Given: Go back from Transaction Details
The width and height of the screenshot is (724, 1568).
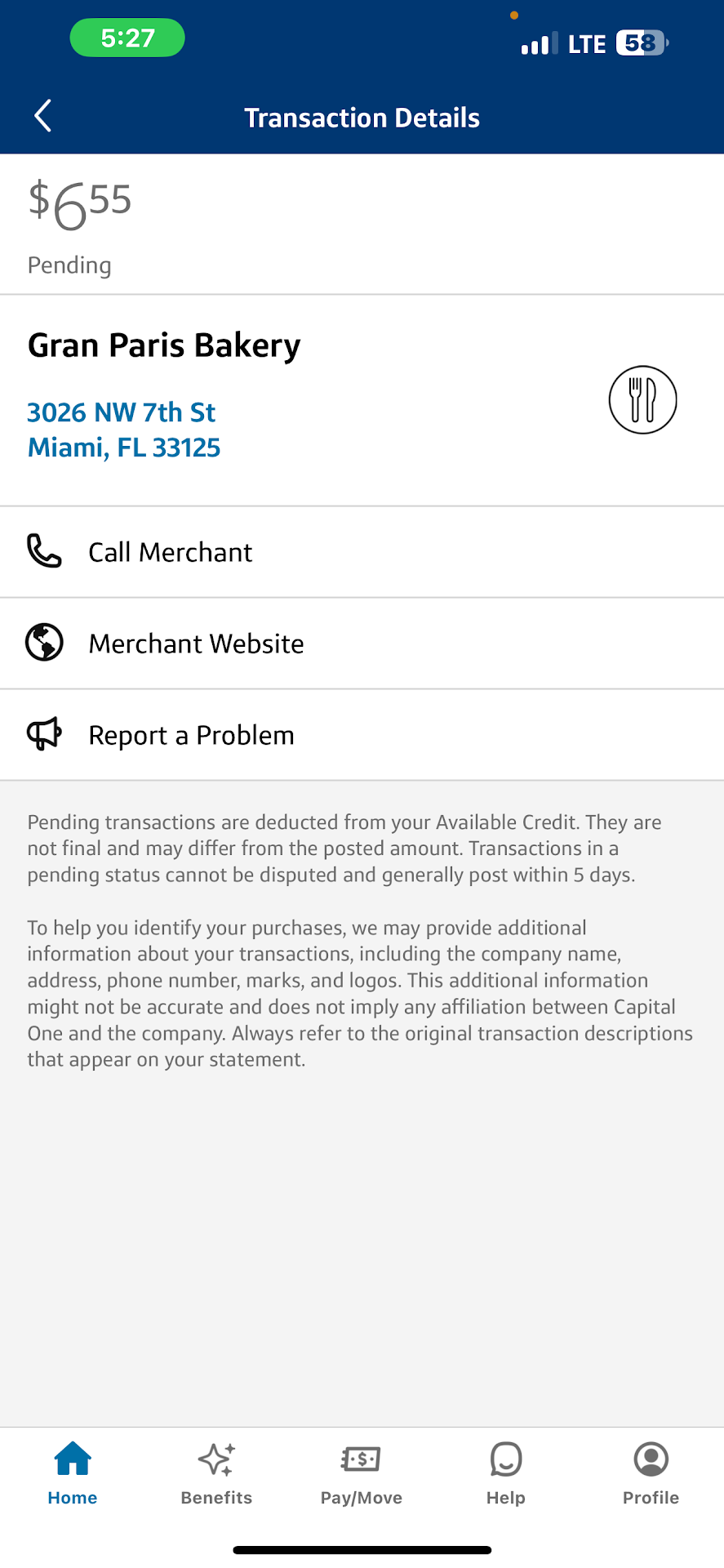Looking at the screenshot, I should coord(43,116).
